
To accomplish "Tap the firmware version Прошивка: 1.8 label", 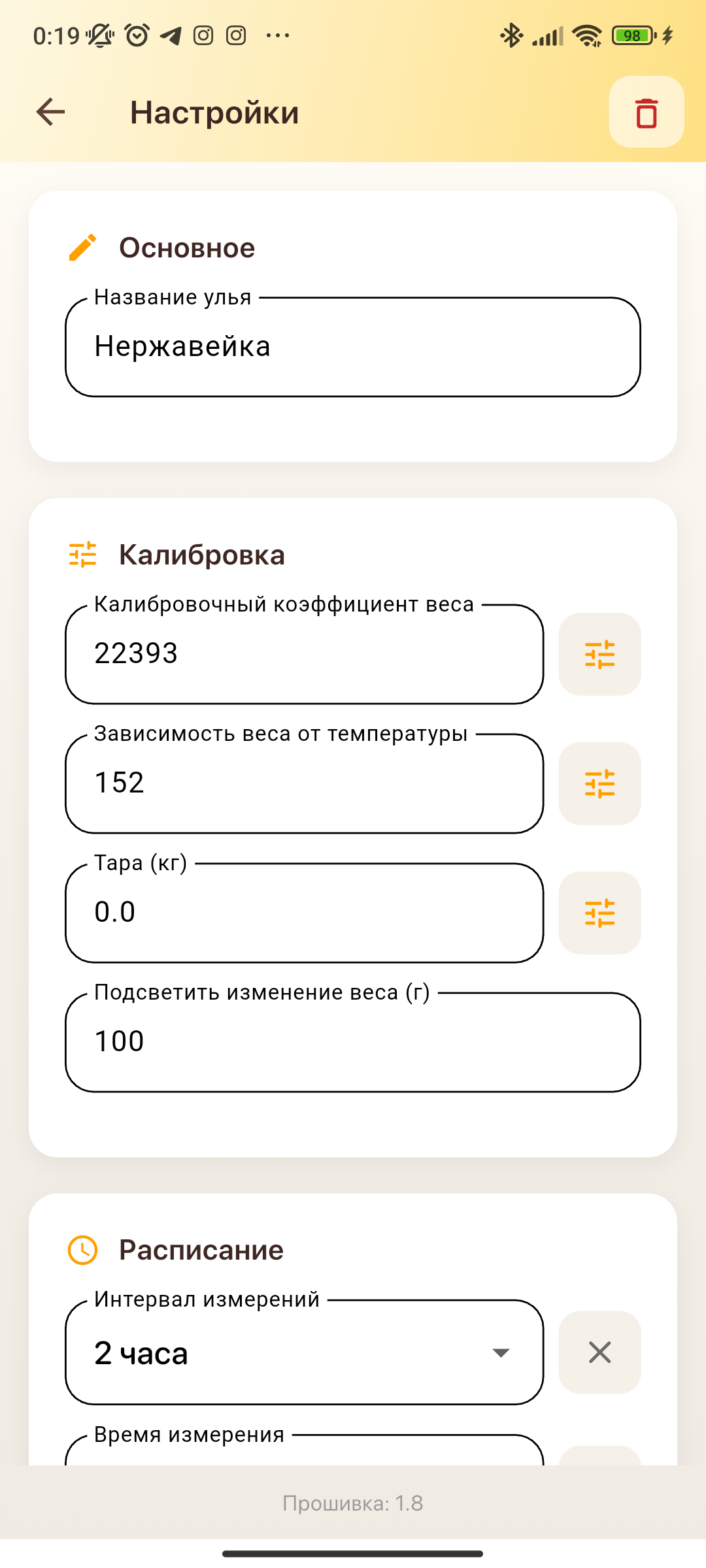I will pyautogui.click(x=353, y=1501).
